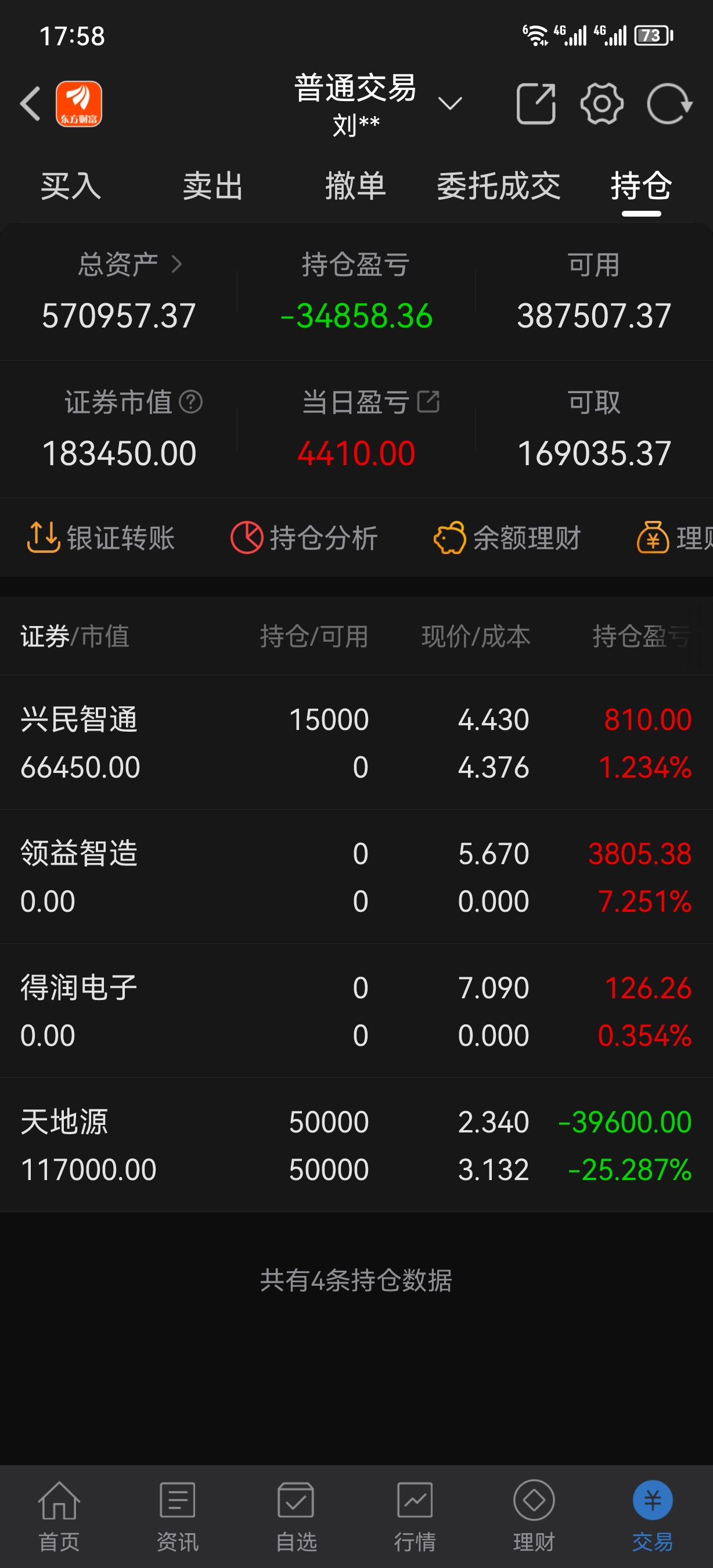Open the 委托成交 order history tab
This screenshot has width=713, height=1568.
500,188
